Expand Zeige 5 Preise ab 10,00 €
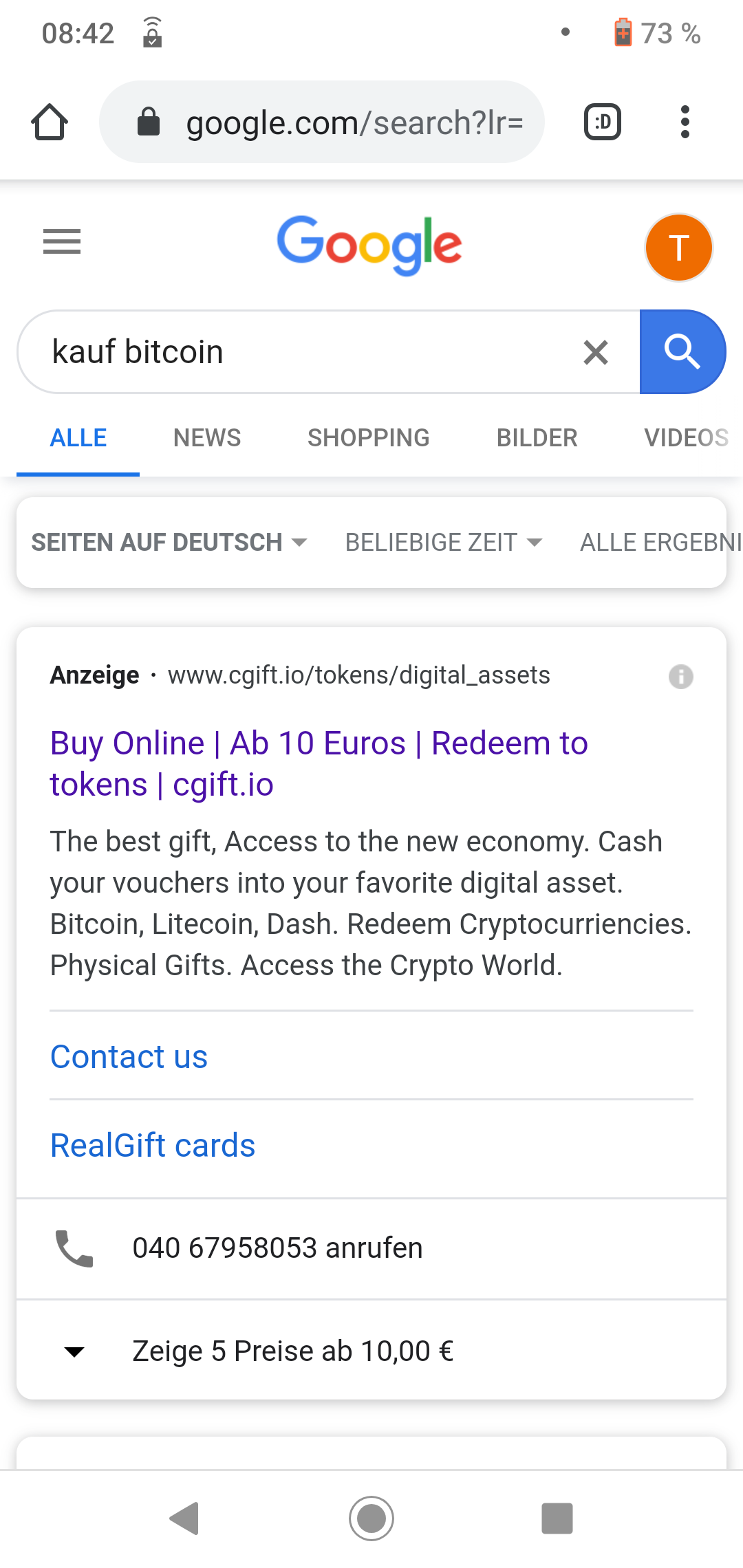Image resolution: width=743 pixels, height=1568 pixels. click(292, 1350)
